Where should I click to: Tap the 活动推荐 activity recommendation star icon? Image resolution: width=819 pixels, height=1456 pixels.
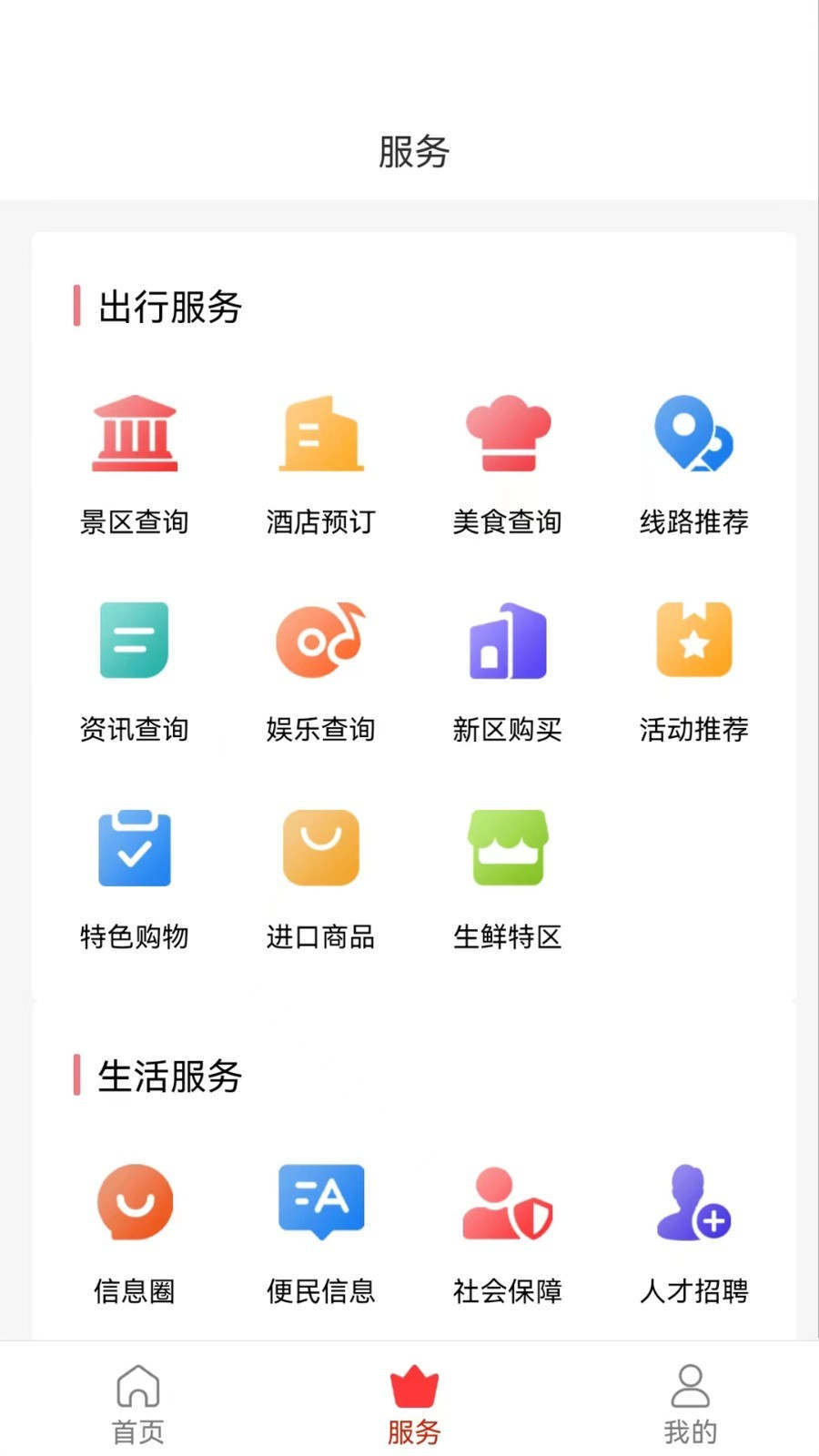click(693, 640)
